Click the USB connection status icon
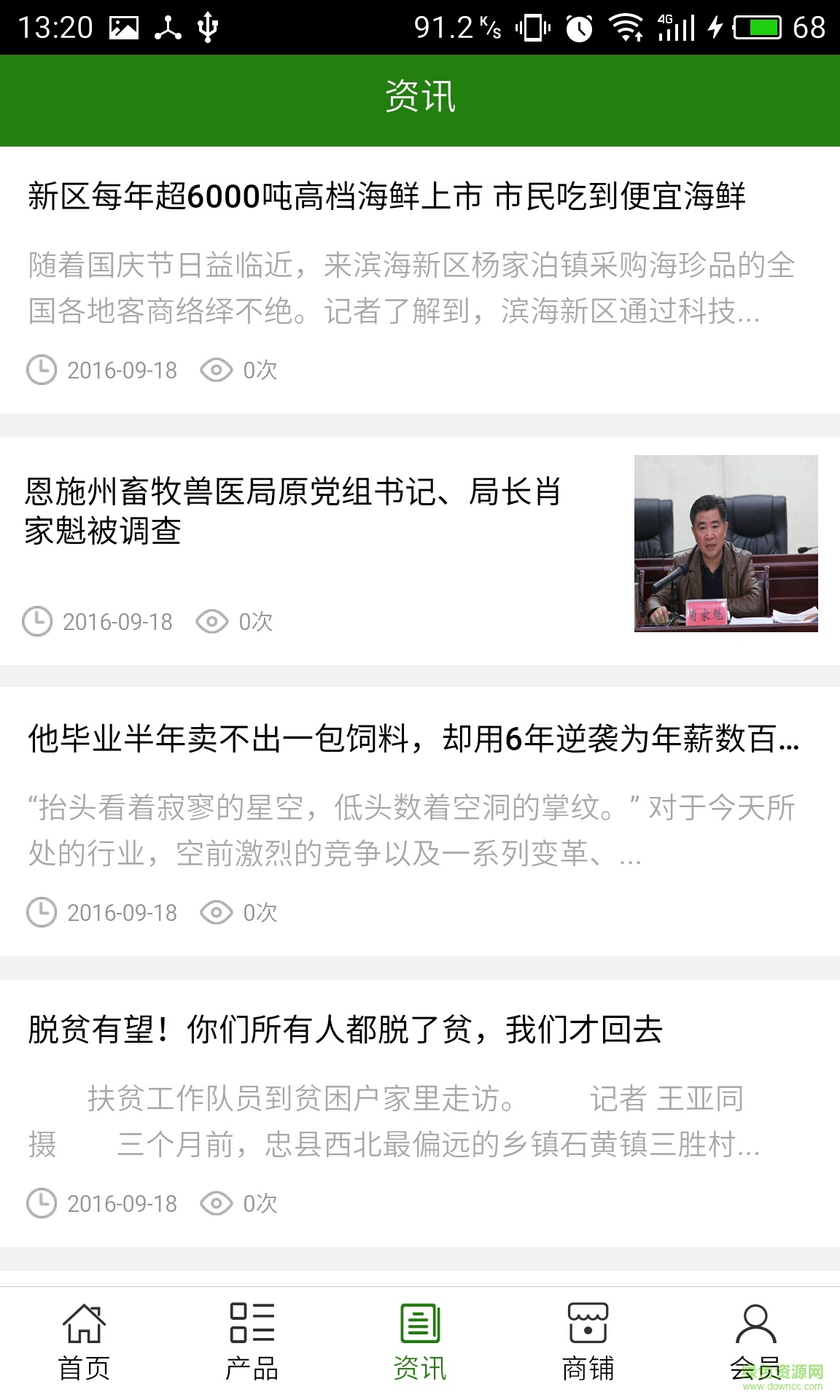 tap(209, 26)
